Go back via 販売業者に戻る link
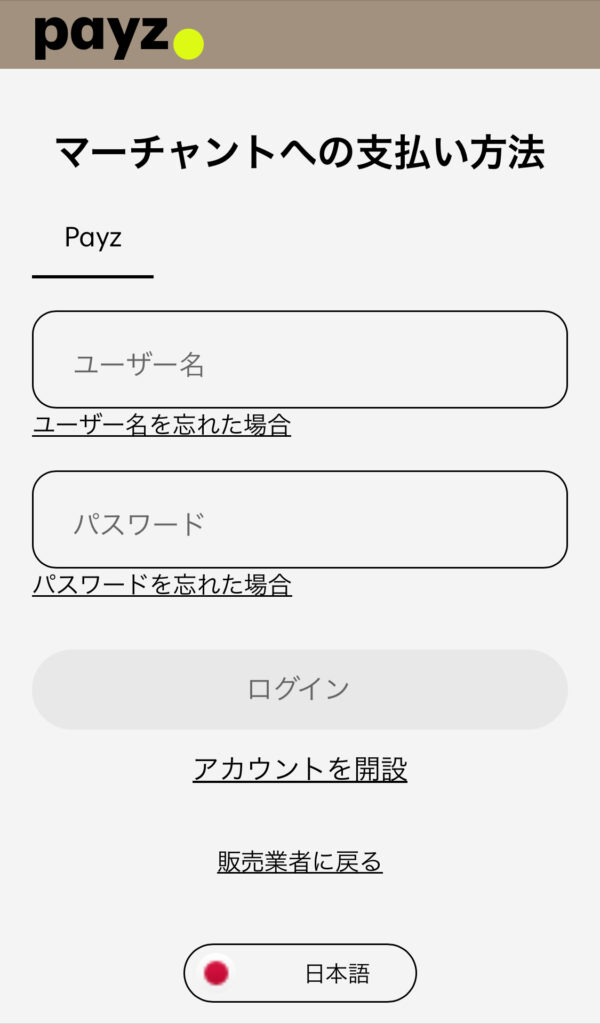The height and width of the screenshot is (1024, 600). pos(300,862)
